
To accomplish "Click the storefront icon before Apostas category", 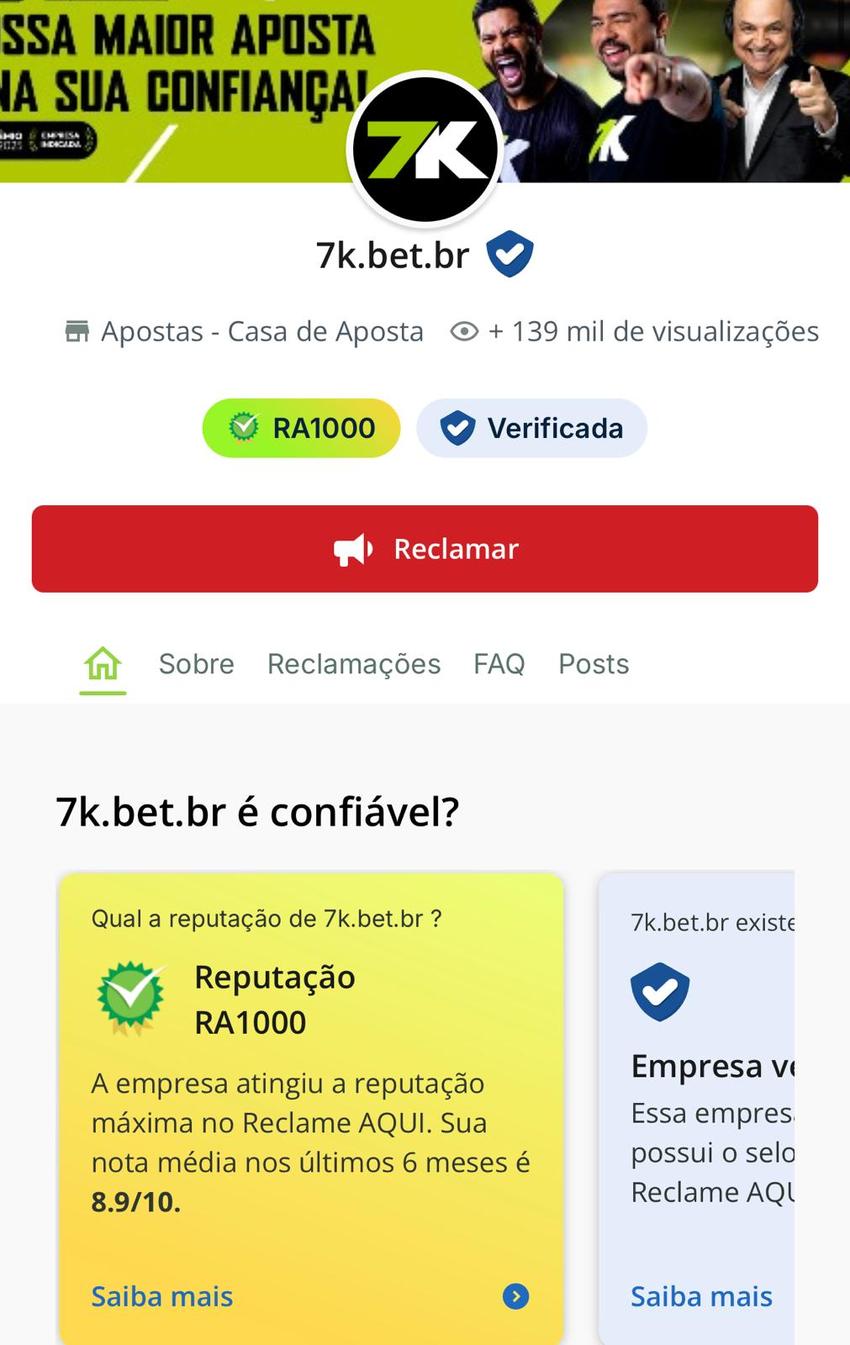I will coord(77,330).
